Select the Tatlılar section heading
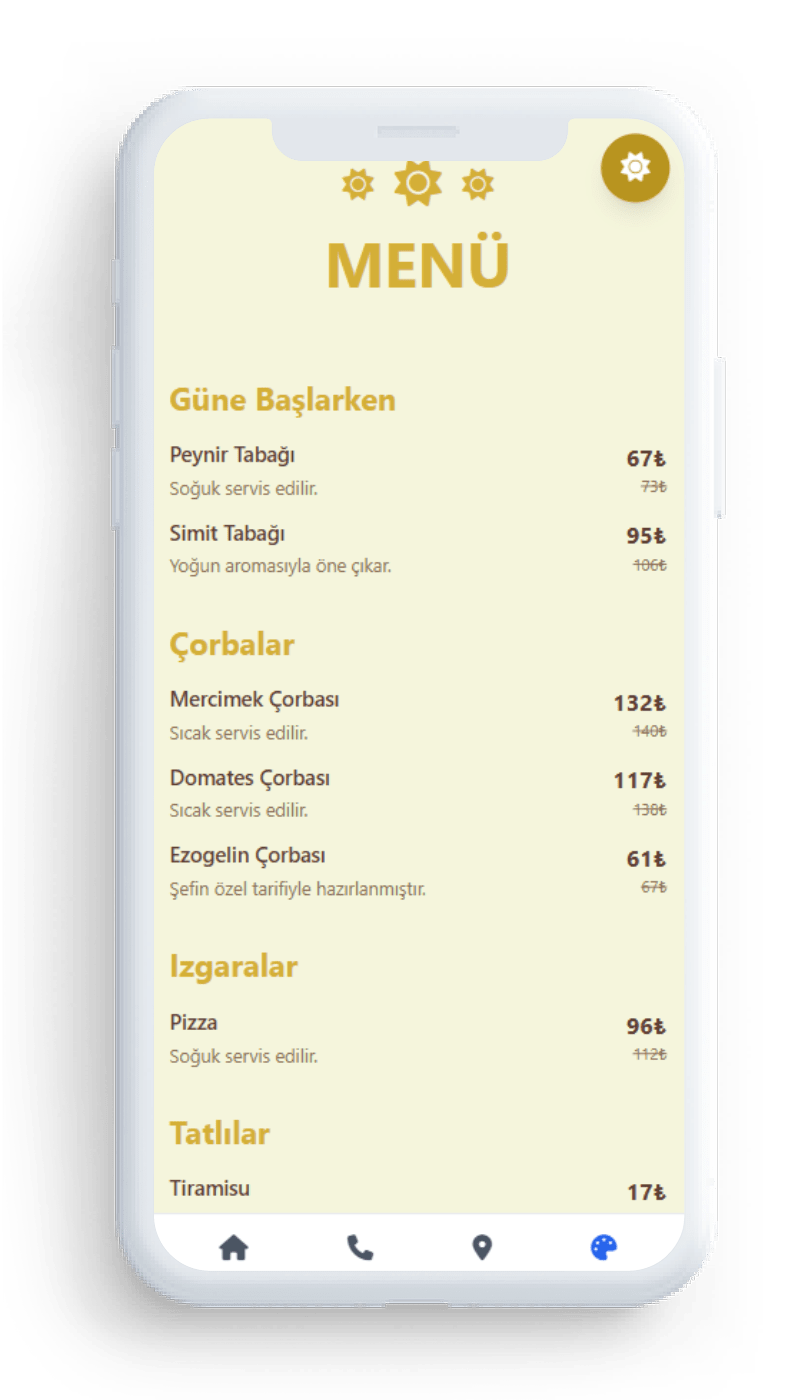The width and height of the screenshot is (800, 1400). coord(220,1133)
